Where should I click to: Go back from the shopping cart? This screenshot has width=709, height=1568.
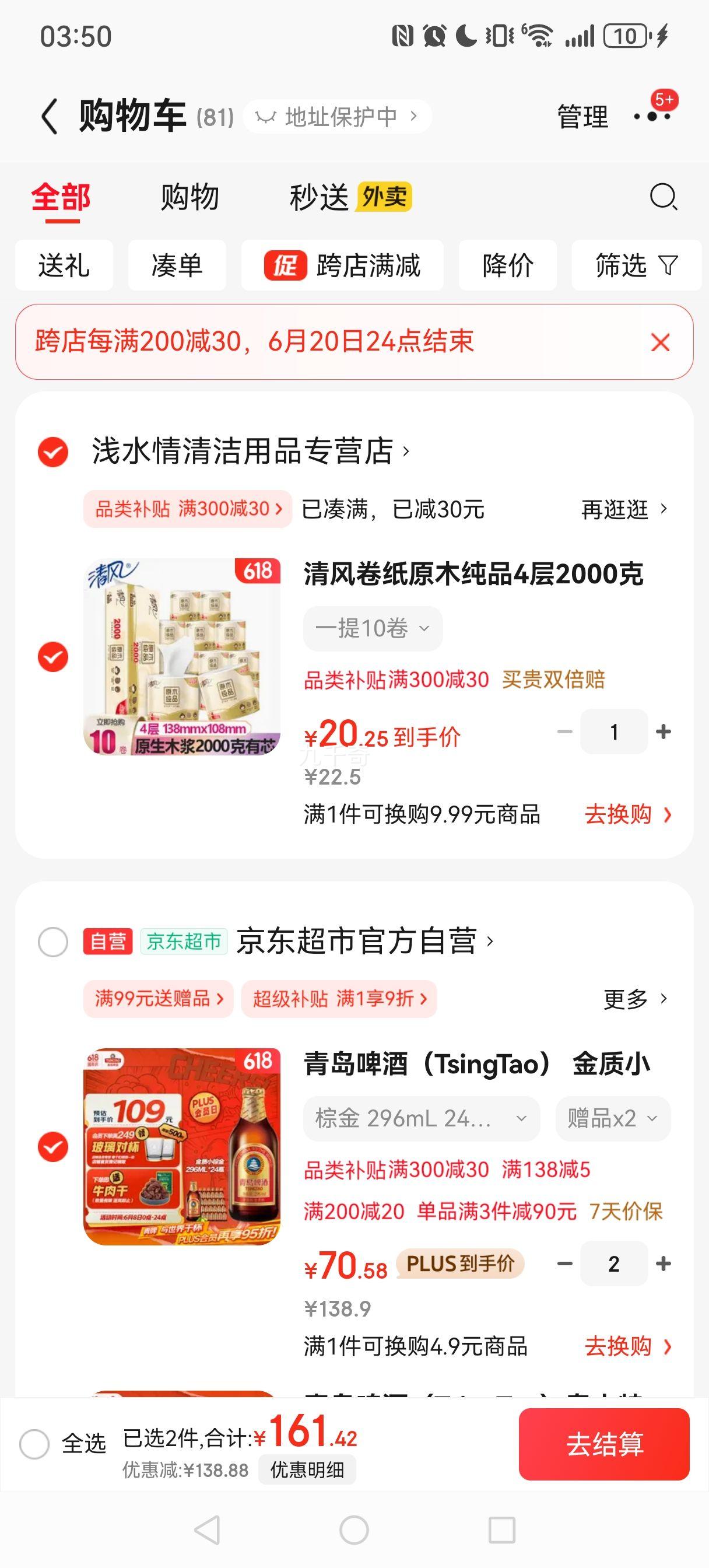point(50,116)
